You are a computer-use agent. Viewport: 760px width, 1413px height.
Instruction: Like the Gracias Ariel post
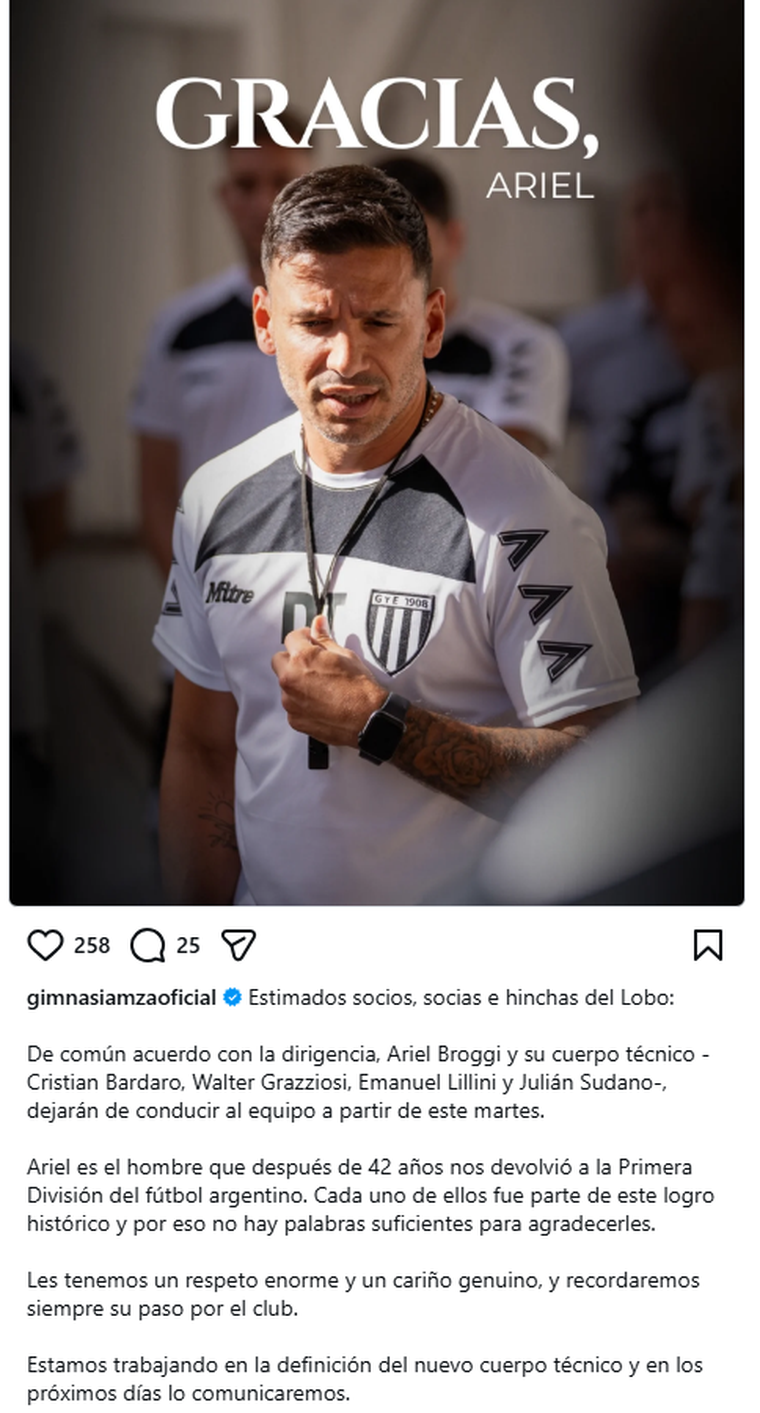pyautogui.click(x=45, y=945)
